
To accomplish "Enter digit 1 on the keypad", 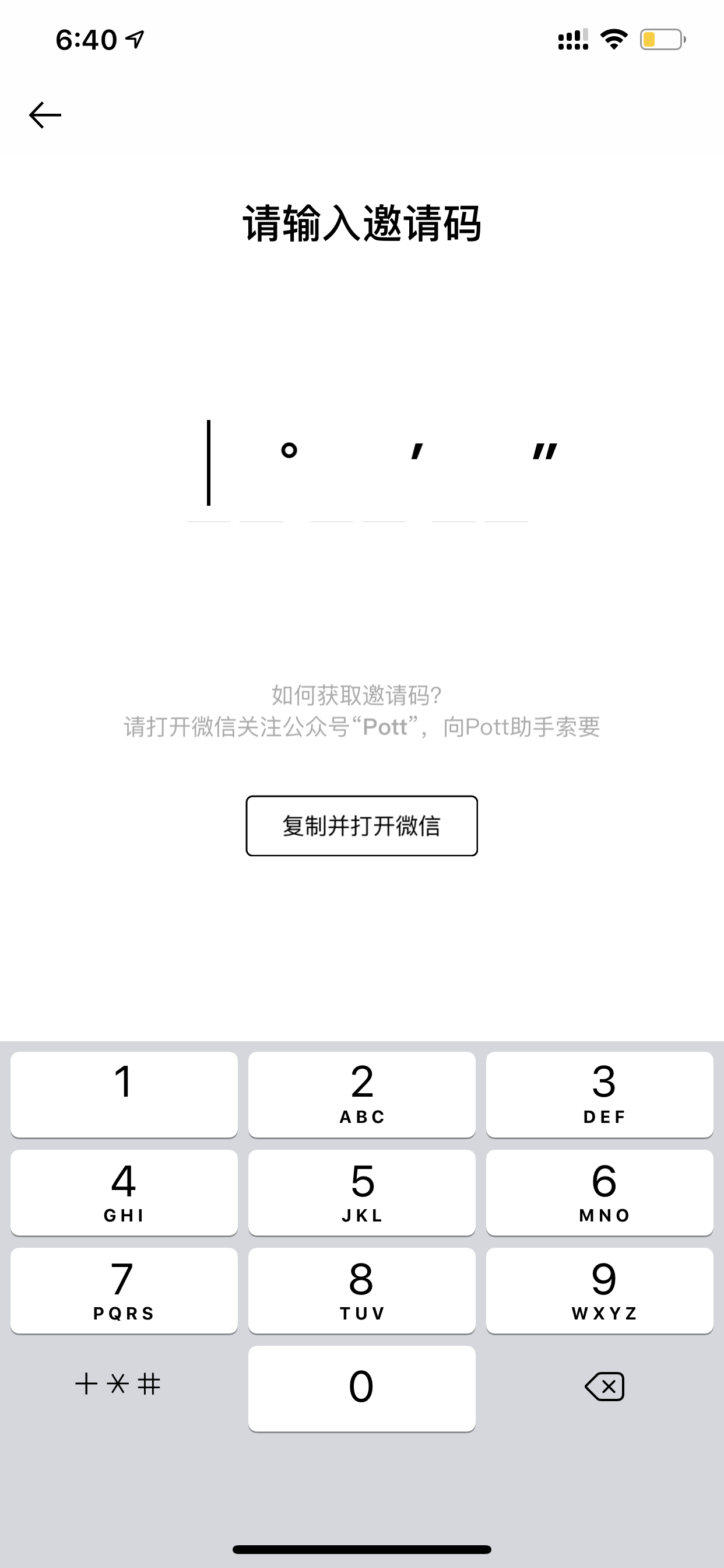I will (x=124, y=1094).
